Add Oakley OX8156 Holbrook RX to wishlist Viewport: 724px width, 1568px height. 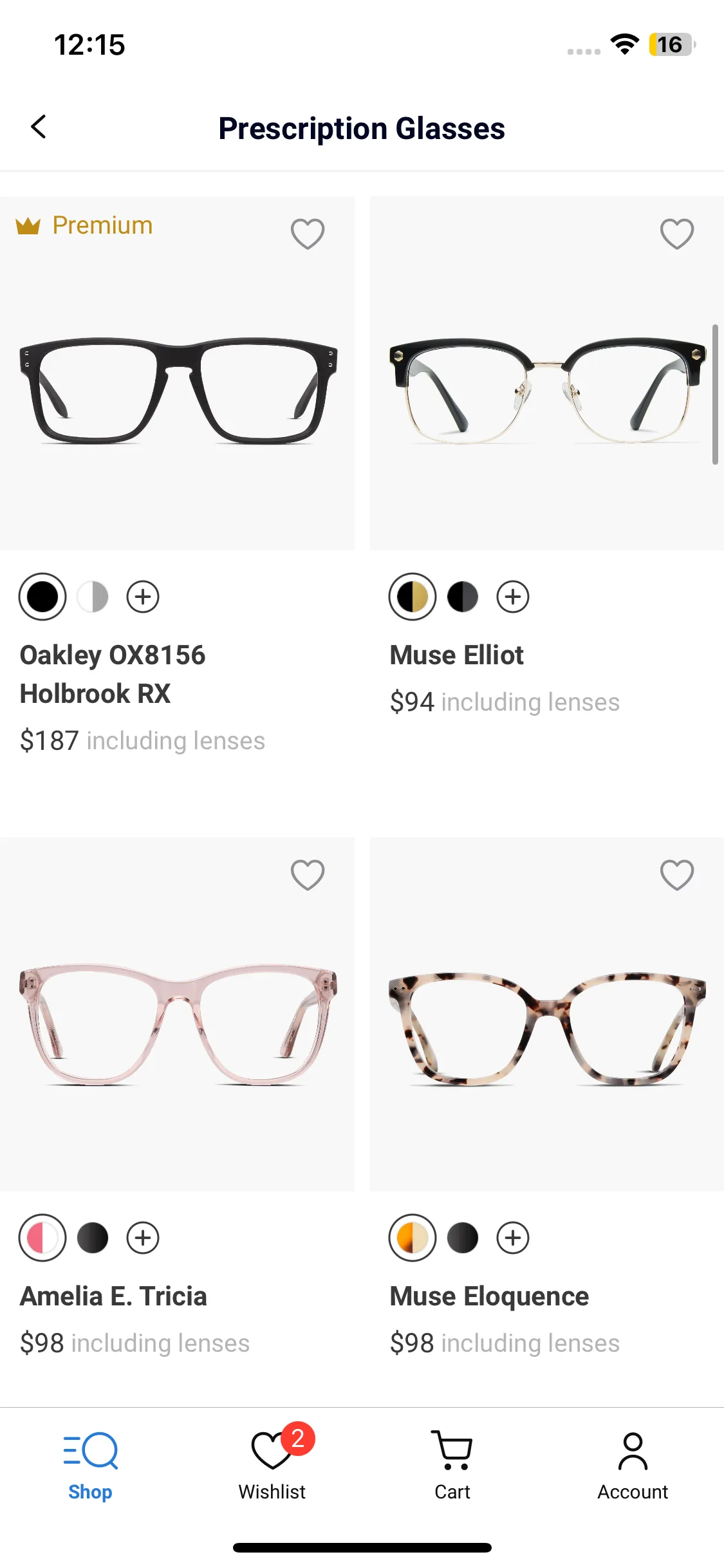pyautogui.click(x=308, y=234)
